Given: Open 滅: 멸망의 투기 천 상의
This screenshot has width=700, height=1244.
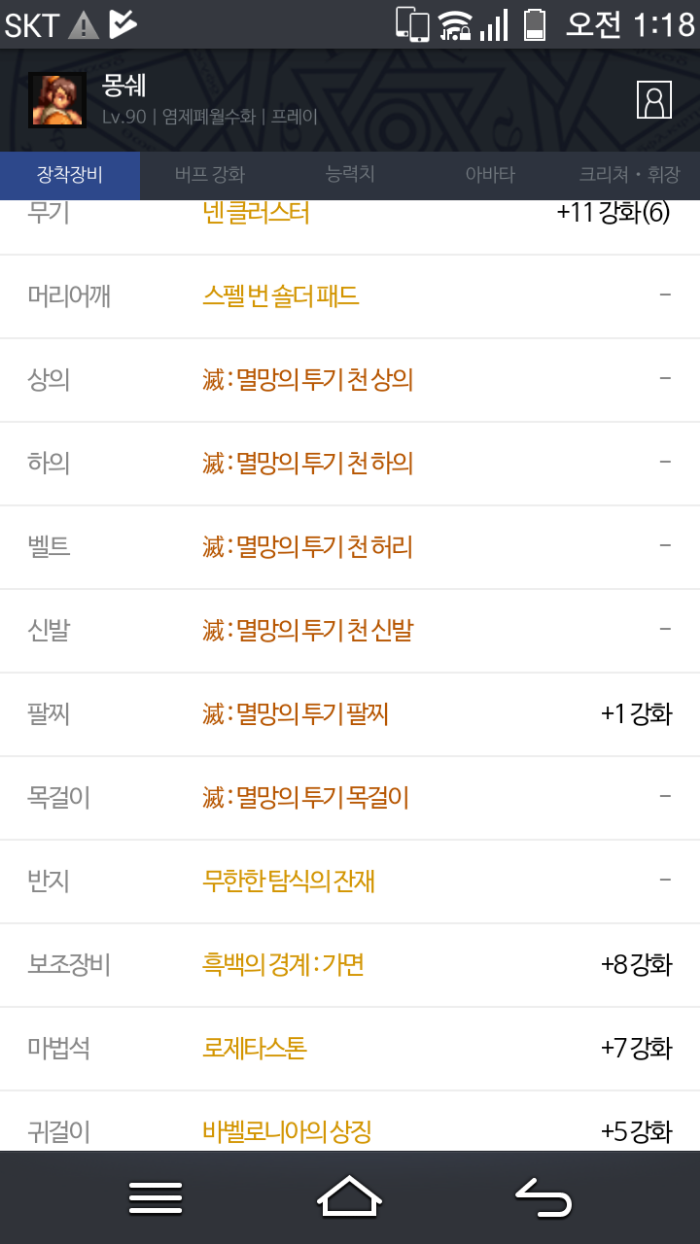Looking at the screenshot, I should pyautogui.click(x=308, y=380).
